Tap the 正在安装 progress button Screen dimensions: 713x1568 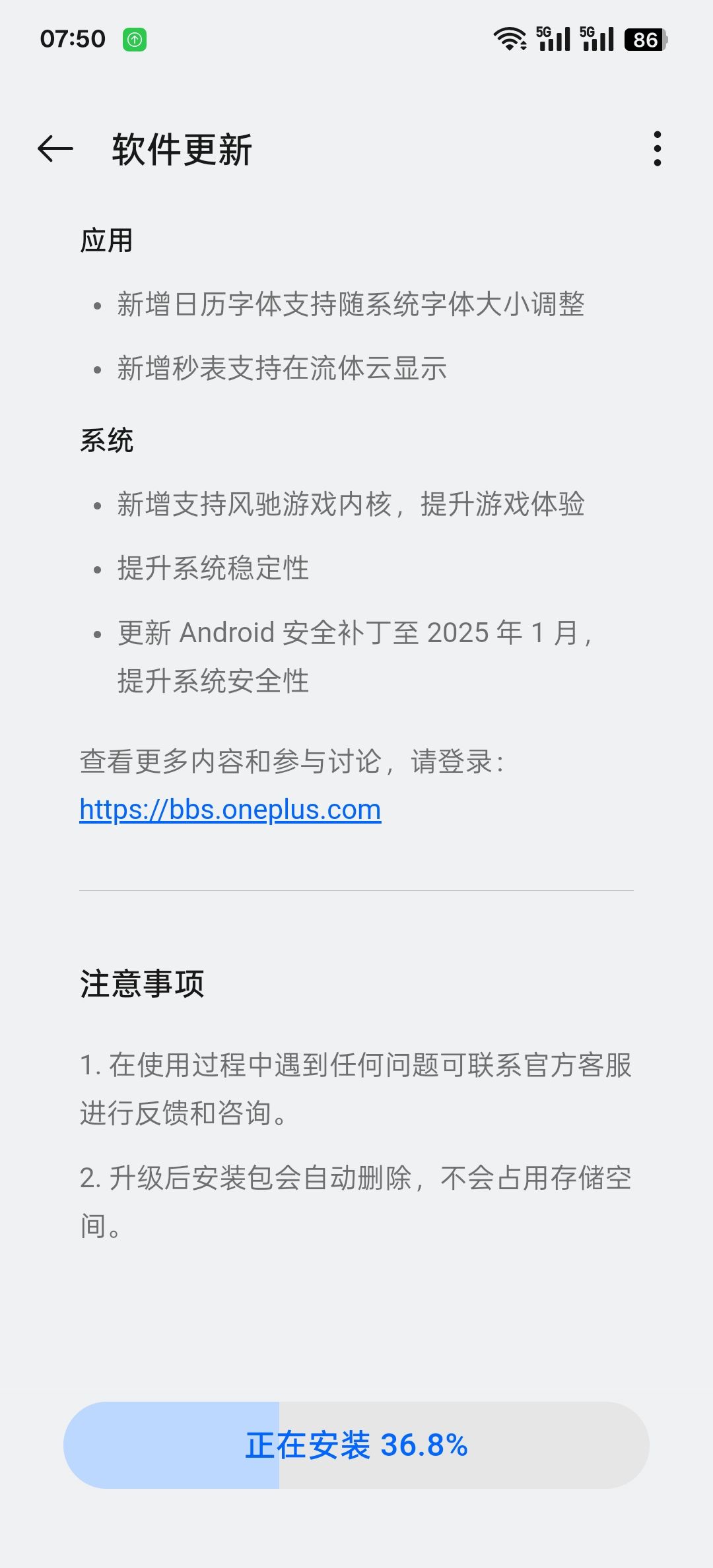(356, 1445)
